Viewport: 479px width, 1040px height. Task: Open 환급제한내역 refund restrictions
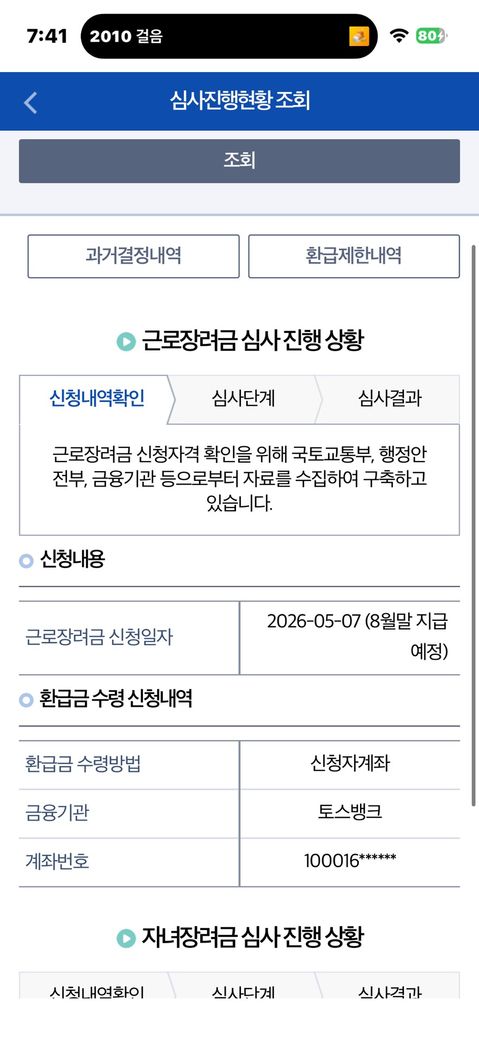click(354, 256)
